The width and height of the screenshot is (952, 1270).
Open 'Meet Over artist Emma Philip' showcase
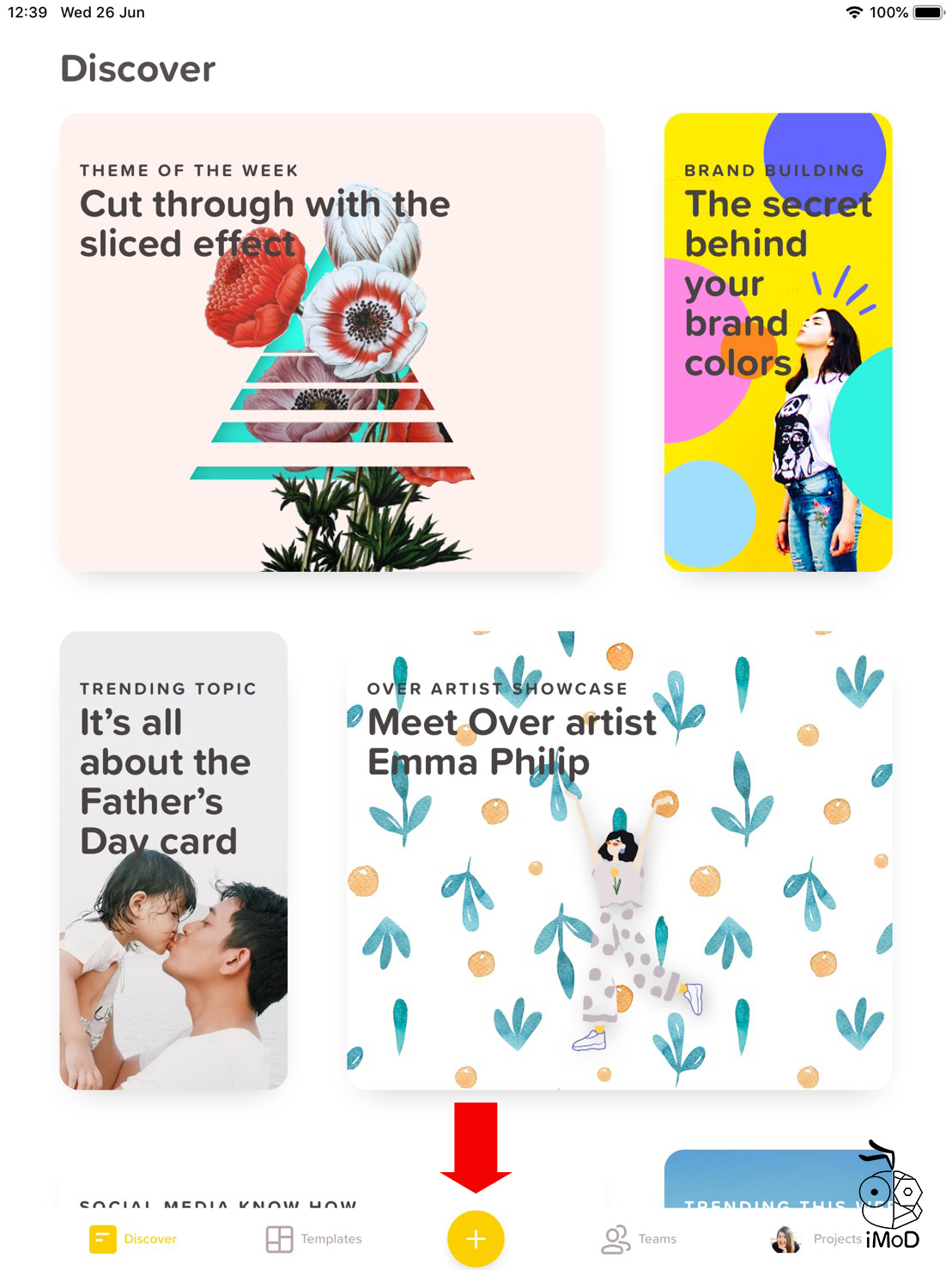619,860
